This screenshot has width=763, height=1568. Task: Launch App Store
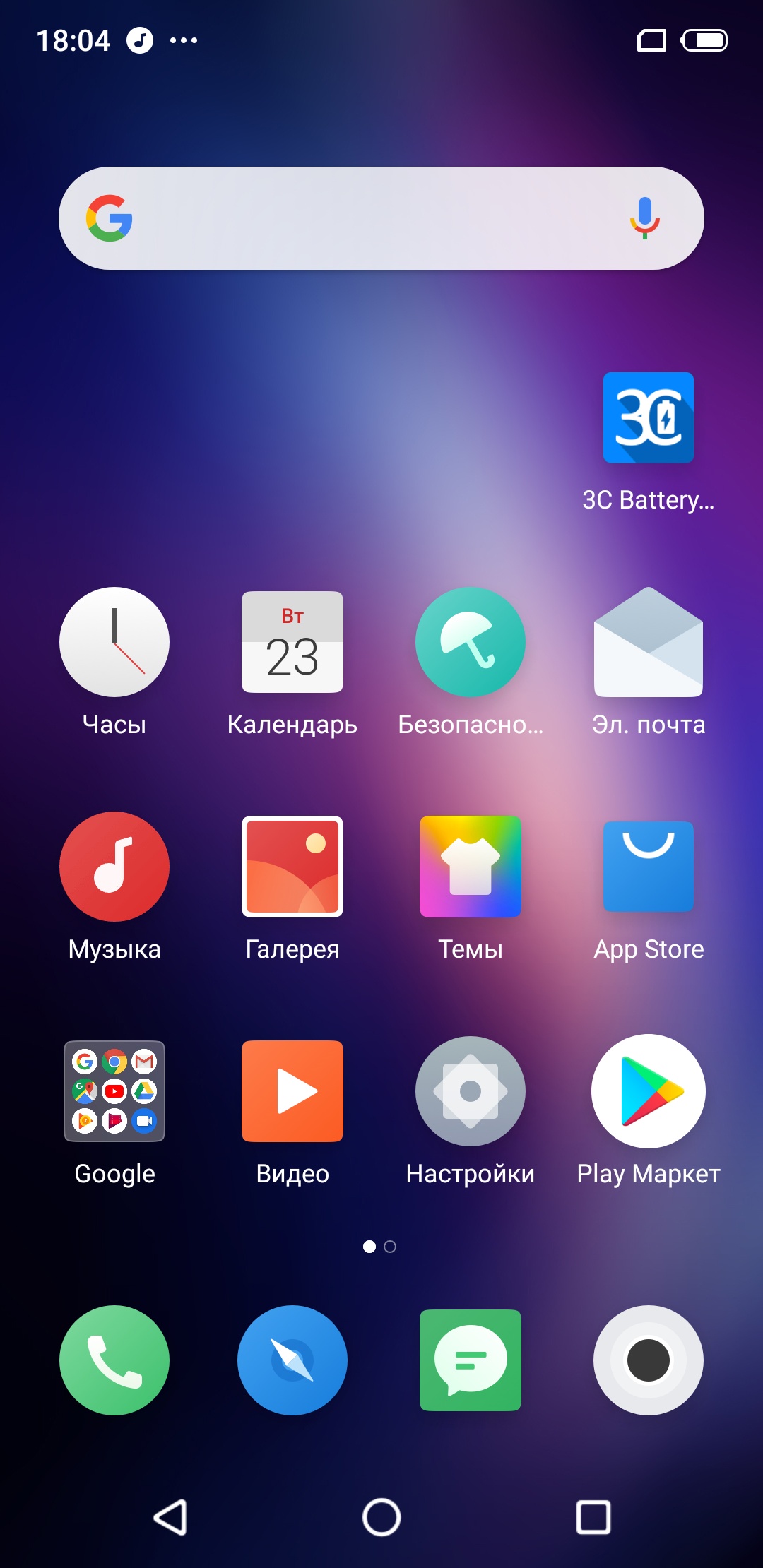tap(648, 867)
